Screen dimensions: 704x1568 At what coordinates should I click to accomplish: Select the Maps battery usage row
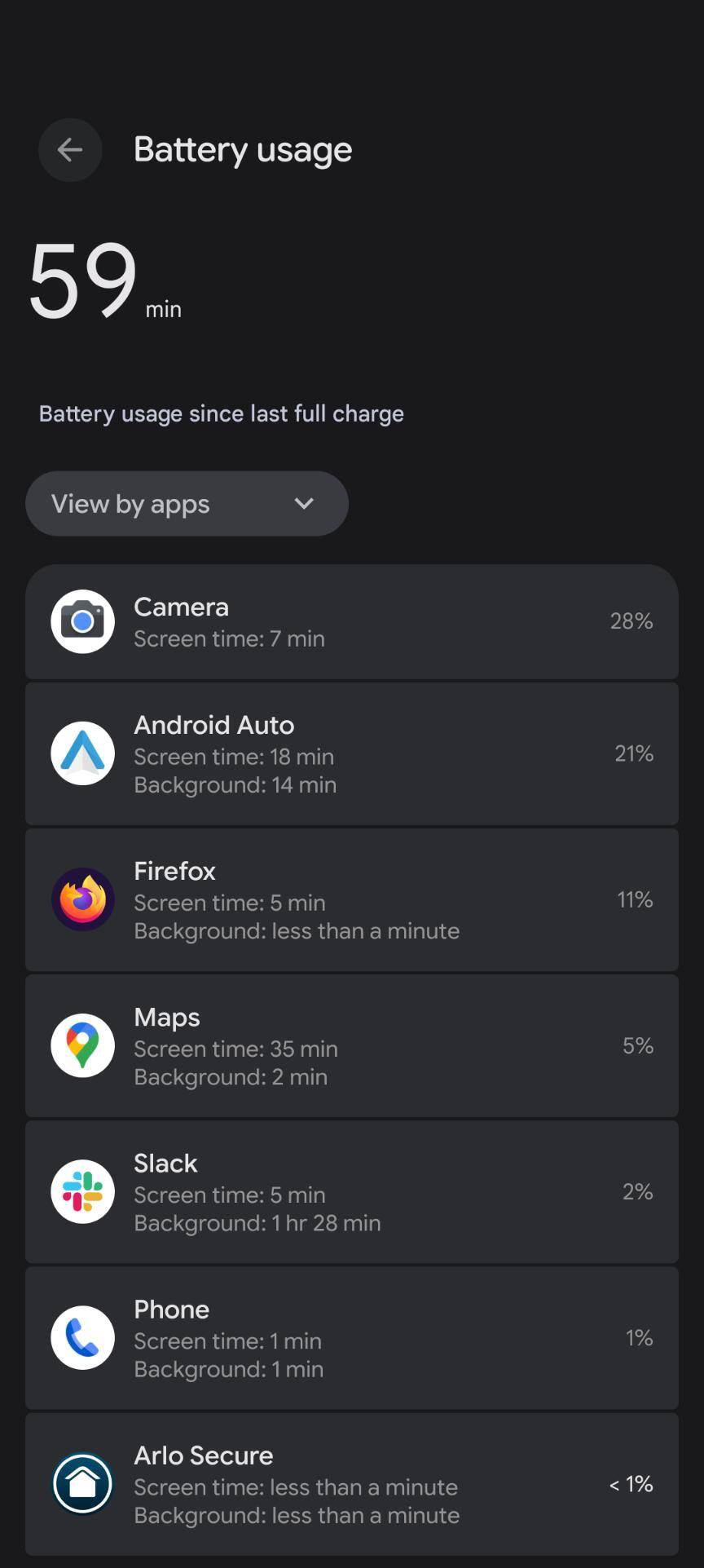[x=352, y=1046]
